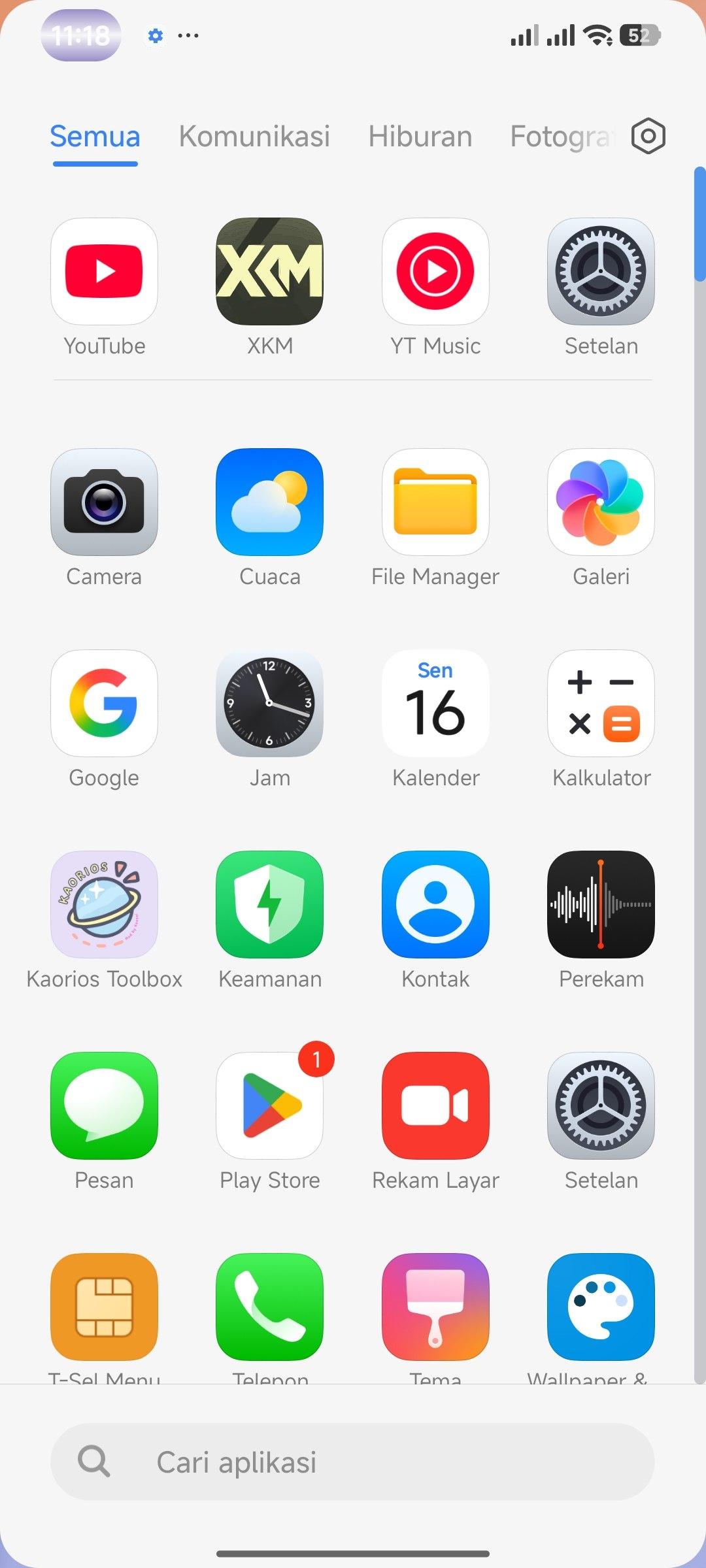The image size is (706, 1568).
Task: Open the Camera app
Action: click(104, 502)
